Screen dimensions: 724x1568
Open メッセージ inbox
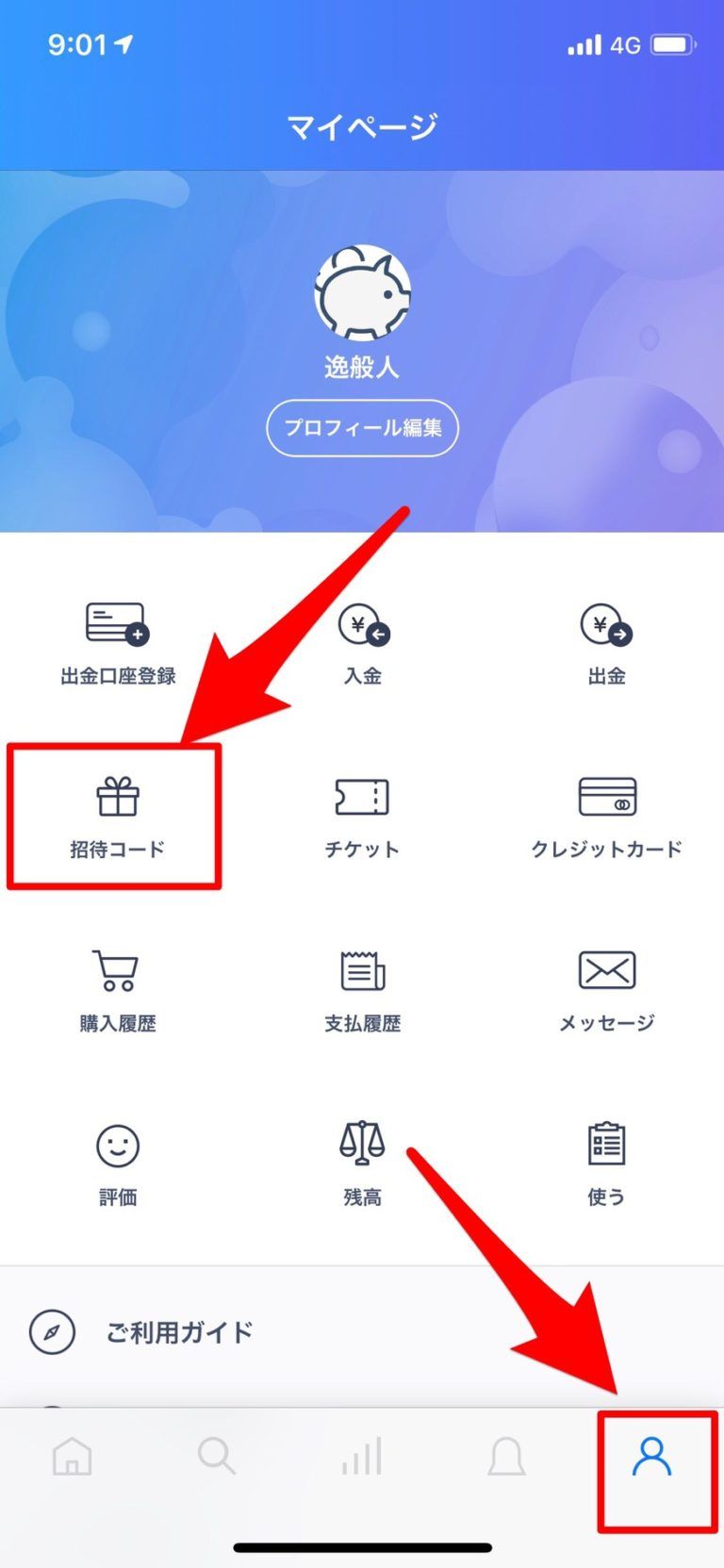point(606,990)
